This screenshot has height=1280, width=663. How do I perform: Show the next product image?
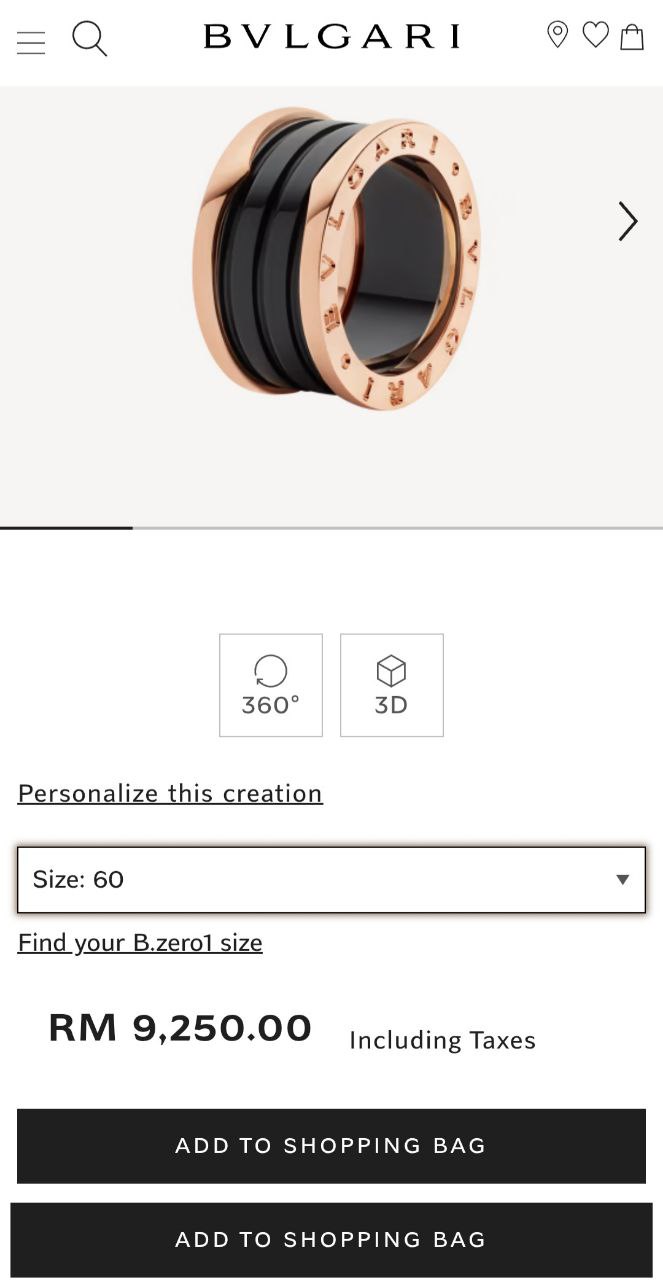pyautogui.click(x=627, y=221)
